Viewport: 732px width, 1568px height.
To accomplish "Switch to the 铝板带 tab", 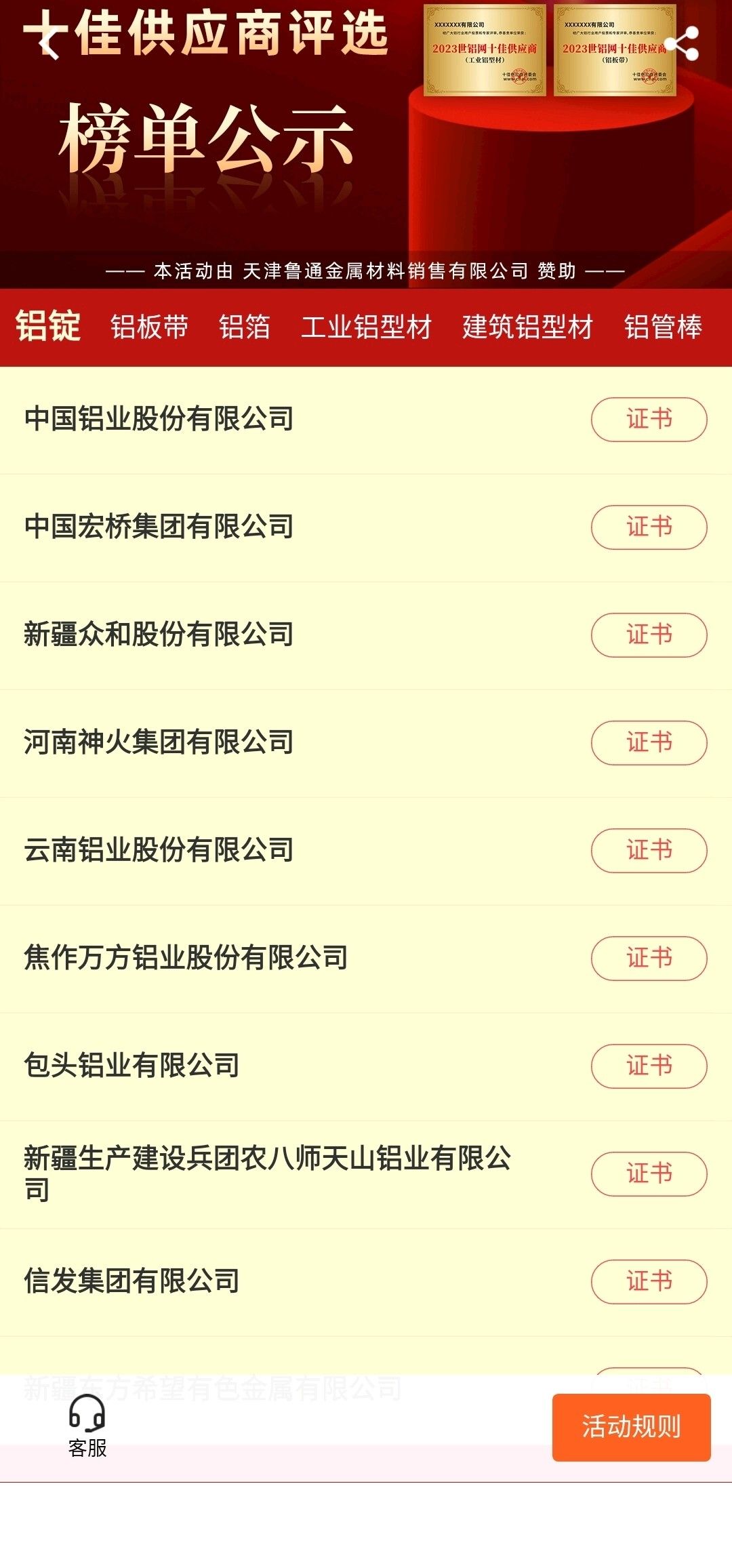I will pyautogui.click(x=150, y=327).
